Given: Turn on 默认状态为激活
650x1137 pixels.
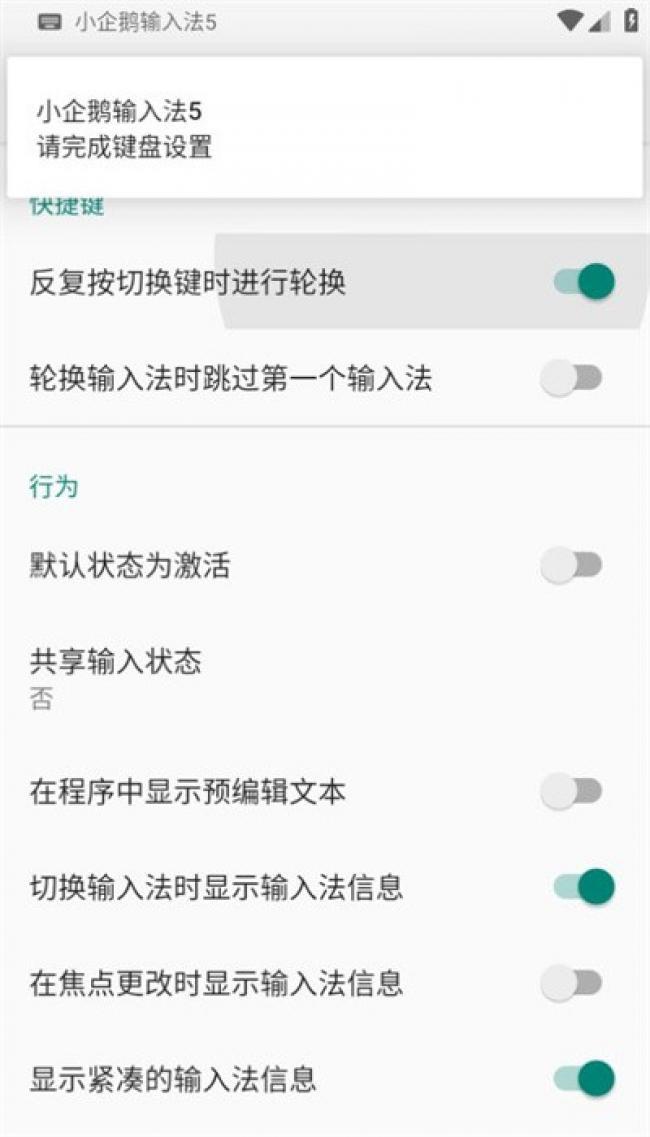Looking at the screenshot, I should click(572, 565).
